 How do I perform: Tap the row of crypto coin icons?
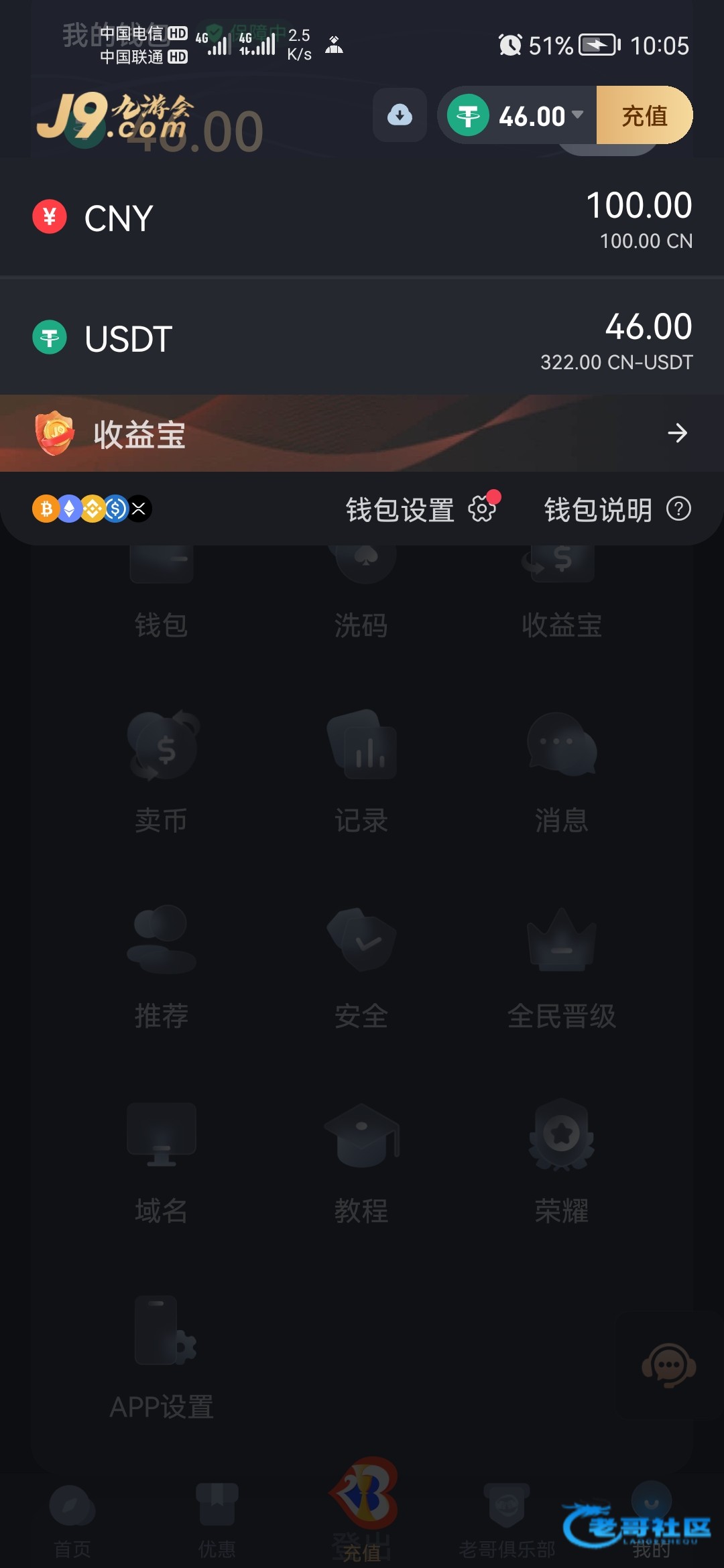[93, 509]
